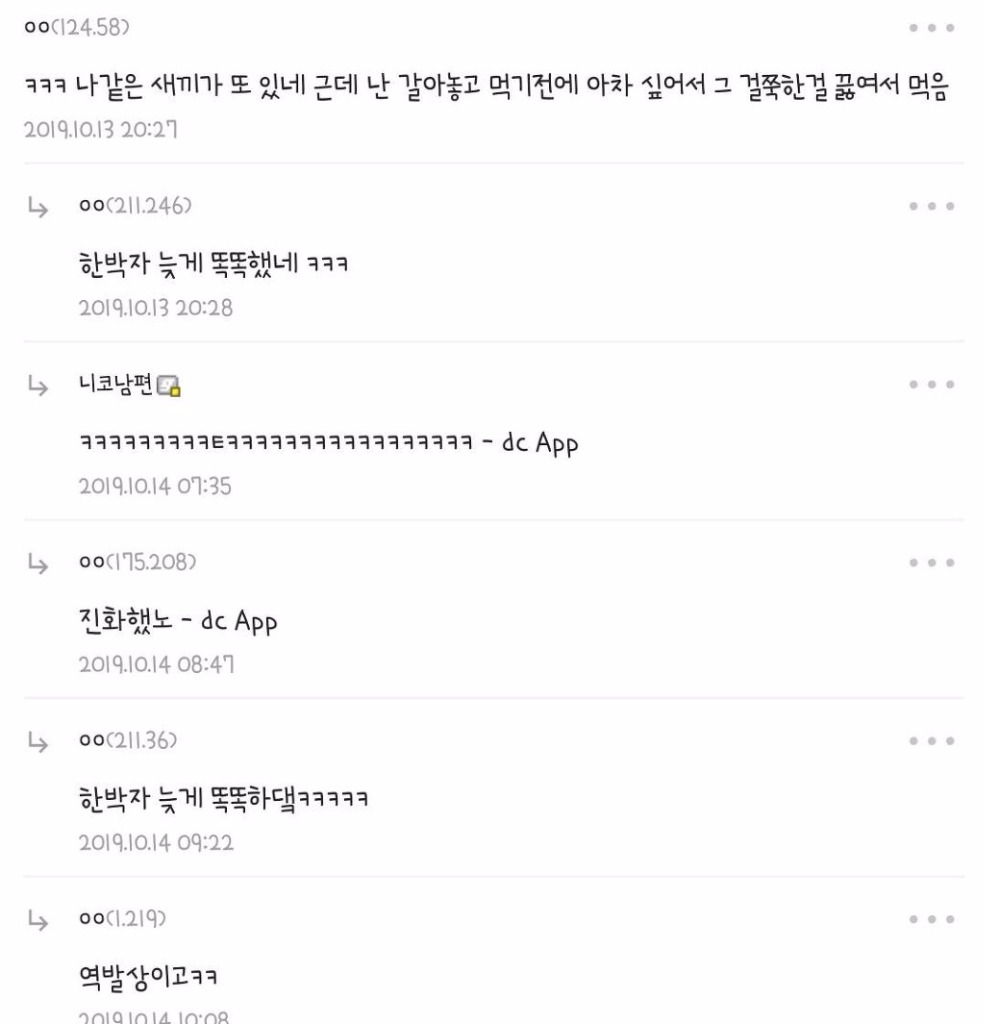Open the three-dot menu on ㅇㅇ(211.246) reply
The width and height of the screenshot is (984, 1024).
coord(931,207)
